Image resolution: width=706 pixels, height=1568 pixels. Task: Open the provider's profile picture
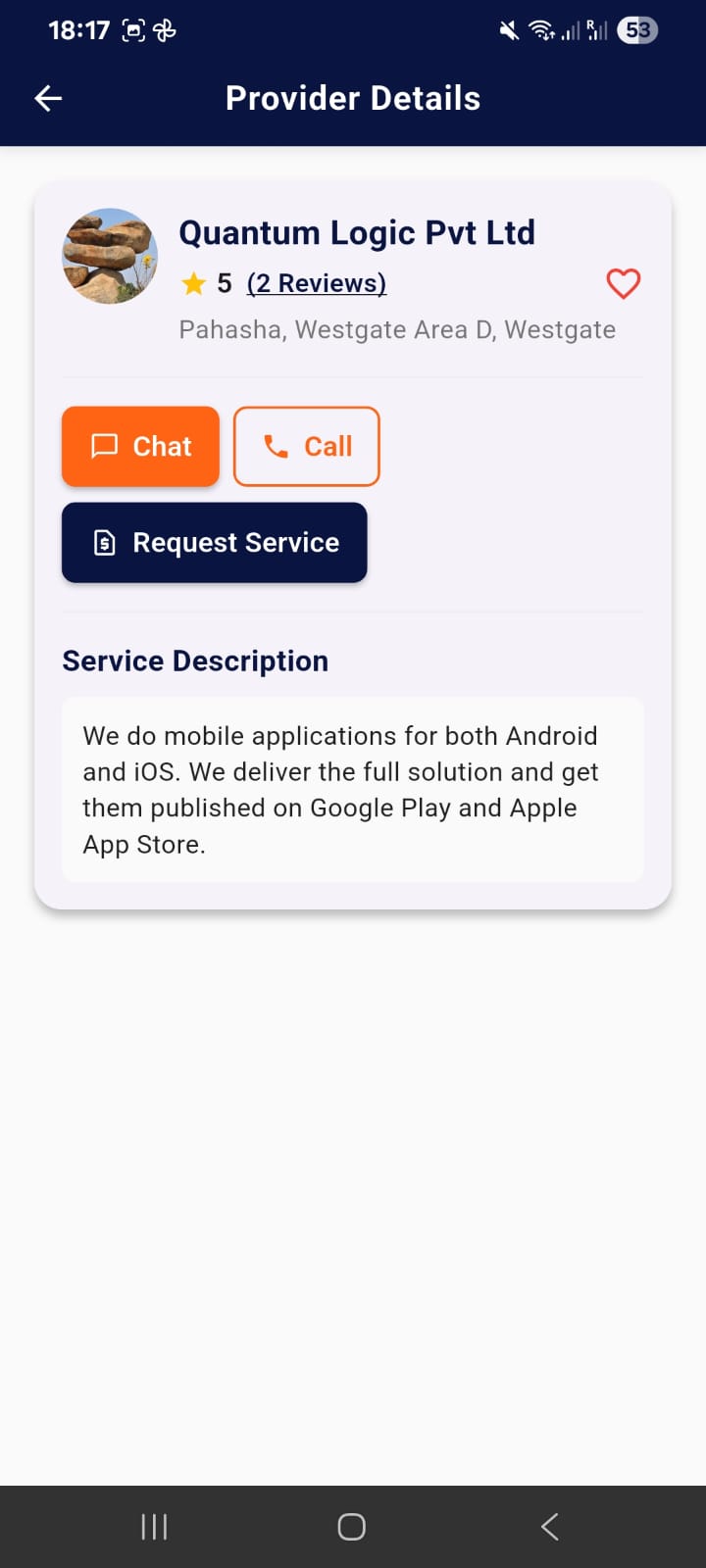[x=110, y=256]
